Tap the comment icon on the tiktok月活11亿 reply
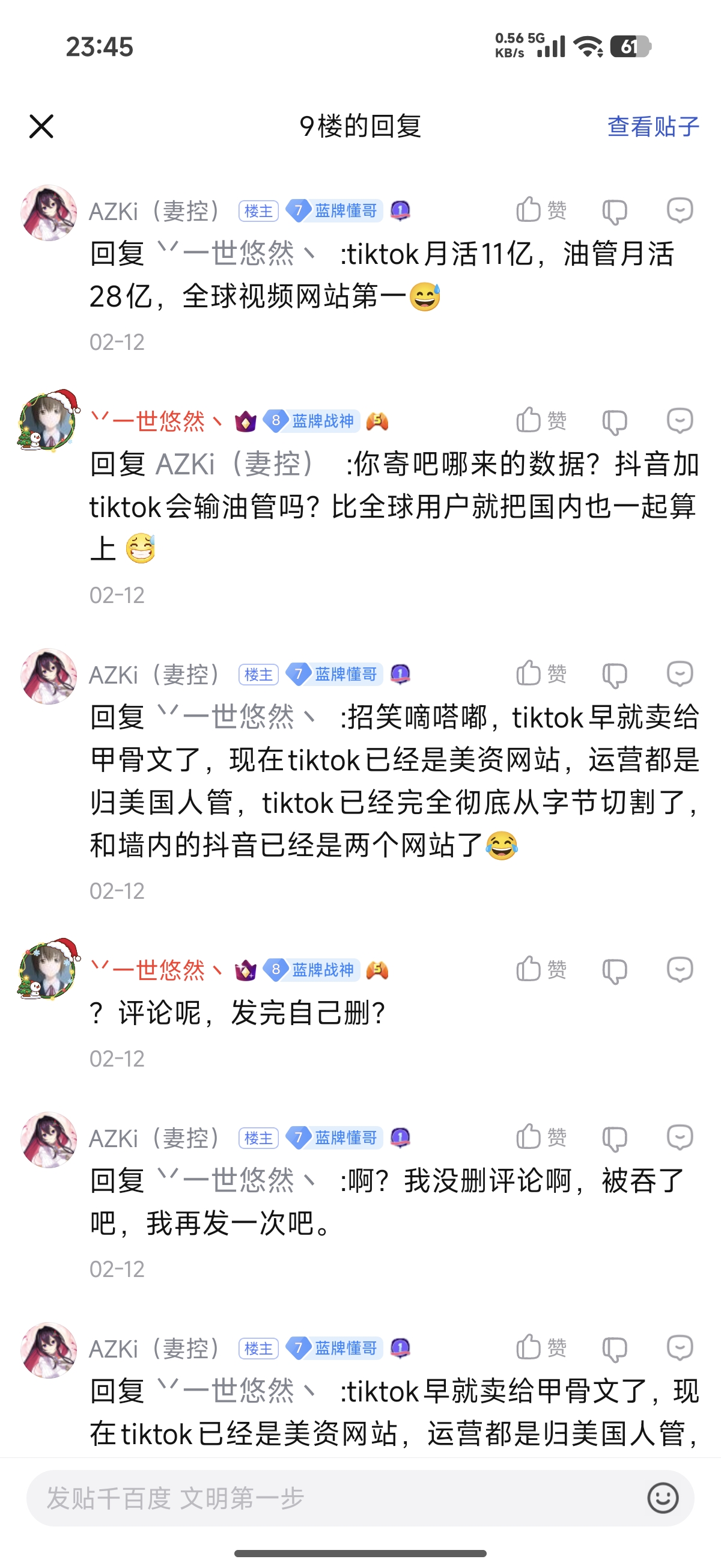Screen dimensions: 721x1568 pos(680,210)
